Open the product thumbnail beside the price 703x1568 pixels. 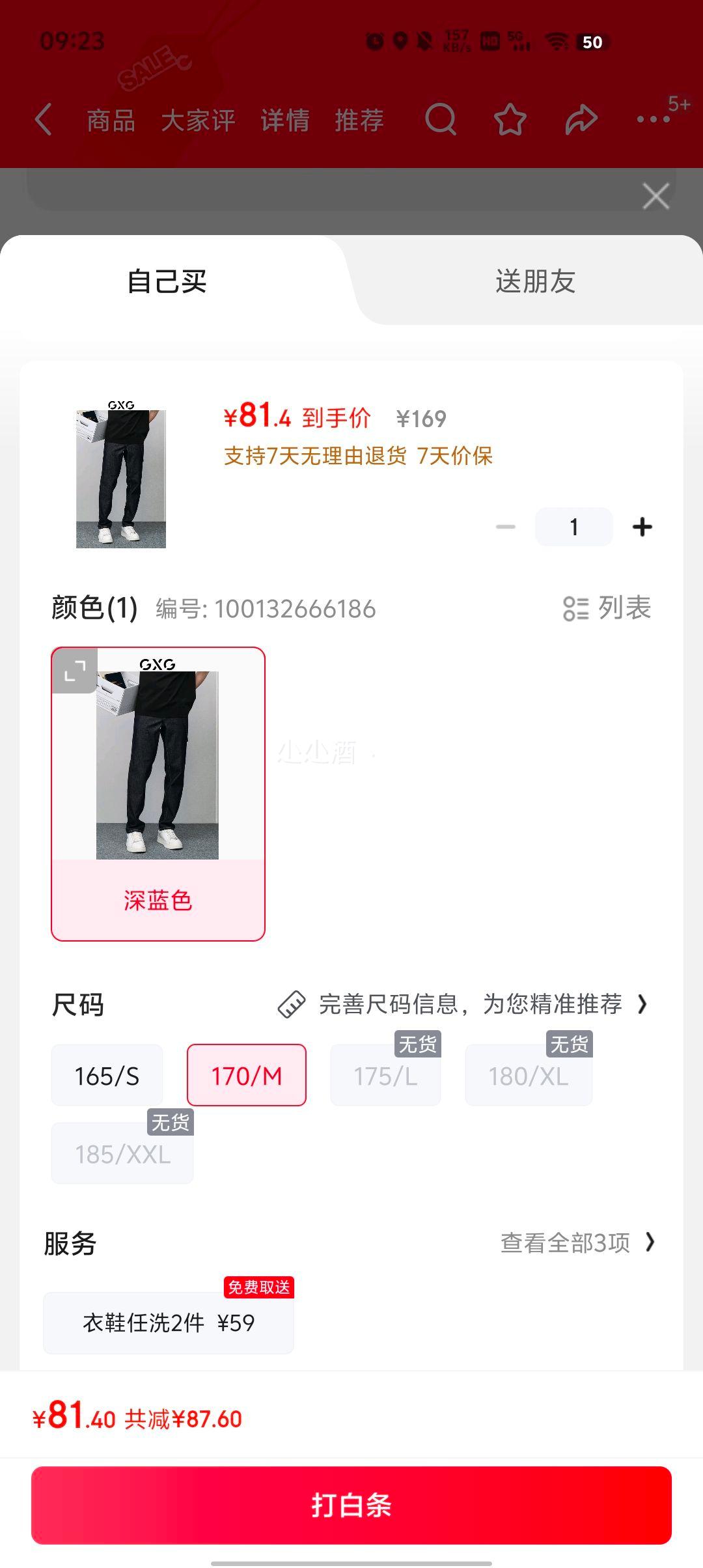[x=121, y=475]
